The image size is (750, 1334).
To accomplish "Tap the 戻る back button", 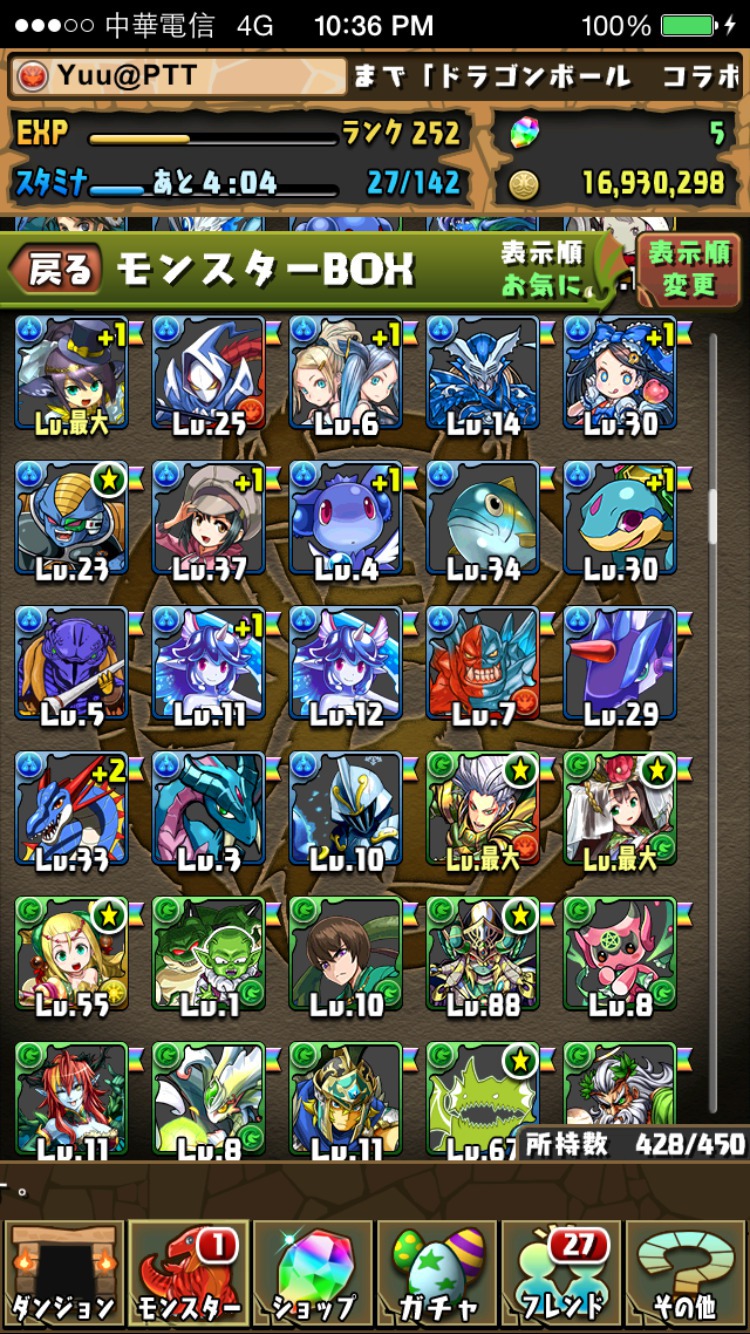I will pos(56,269).
